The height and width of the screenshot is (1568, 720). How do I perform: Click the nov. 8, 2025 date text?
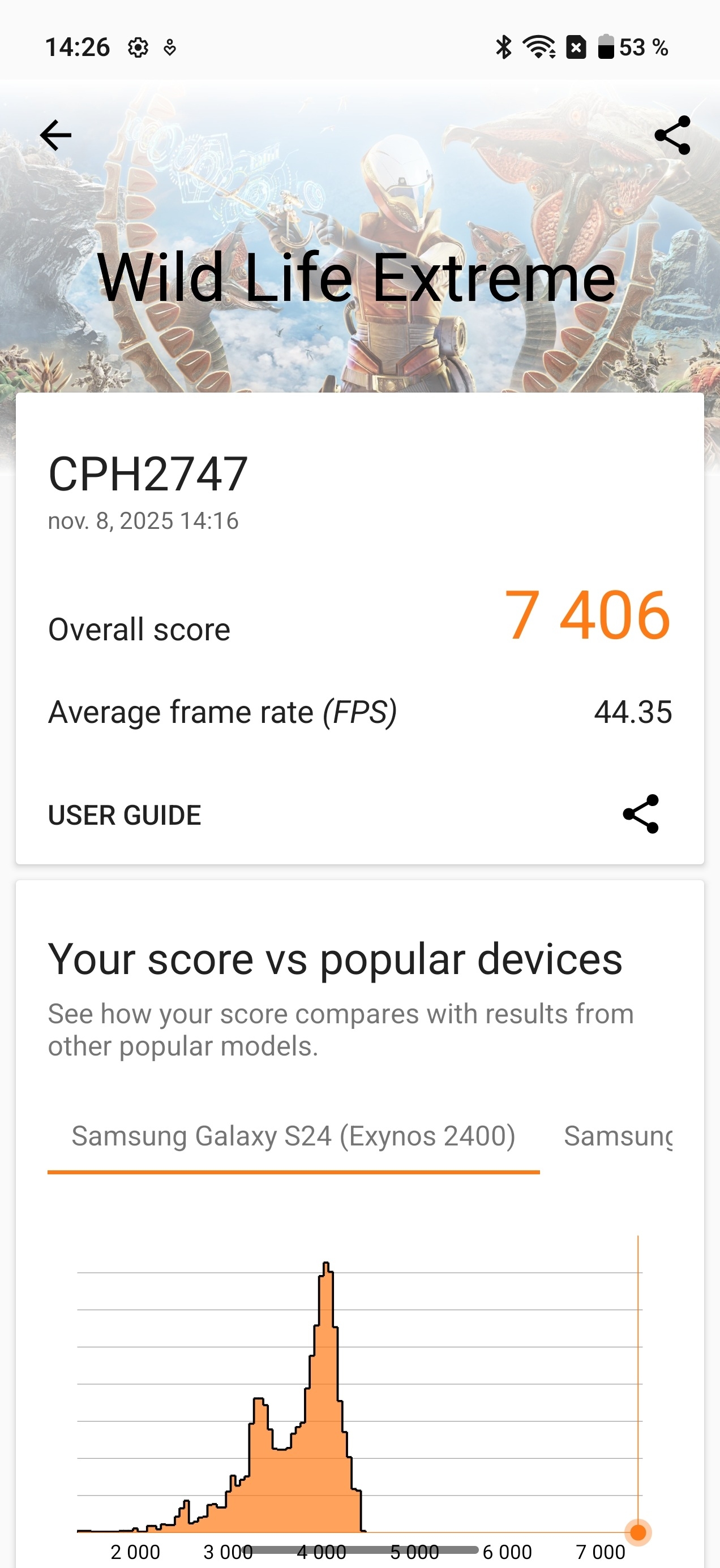pos(143,520)
